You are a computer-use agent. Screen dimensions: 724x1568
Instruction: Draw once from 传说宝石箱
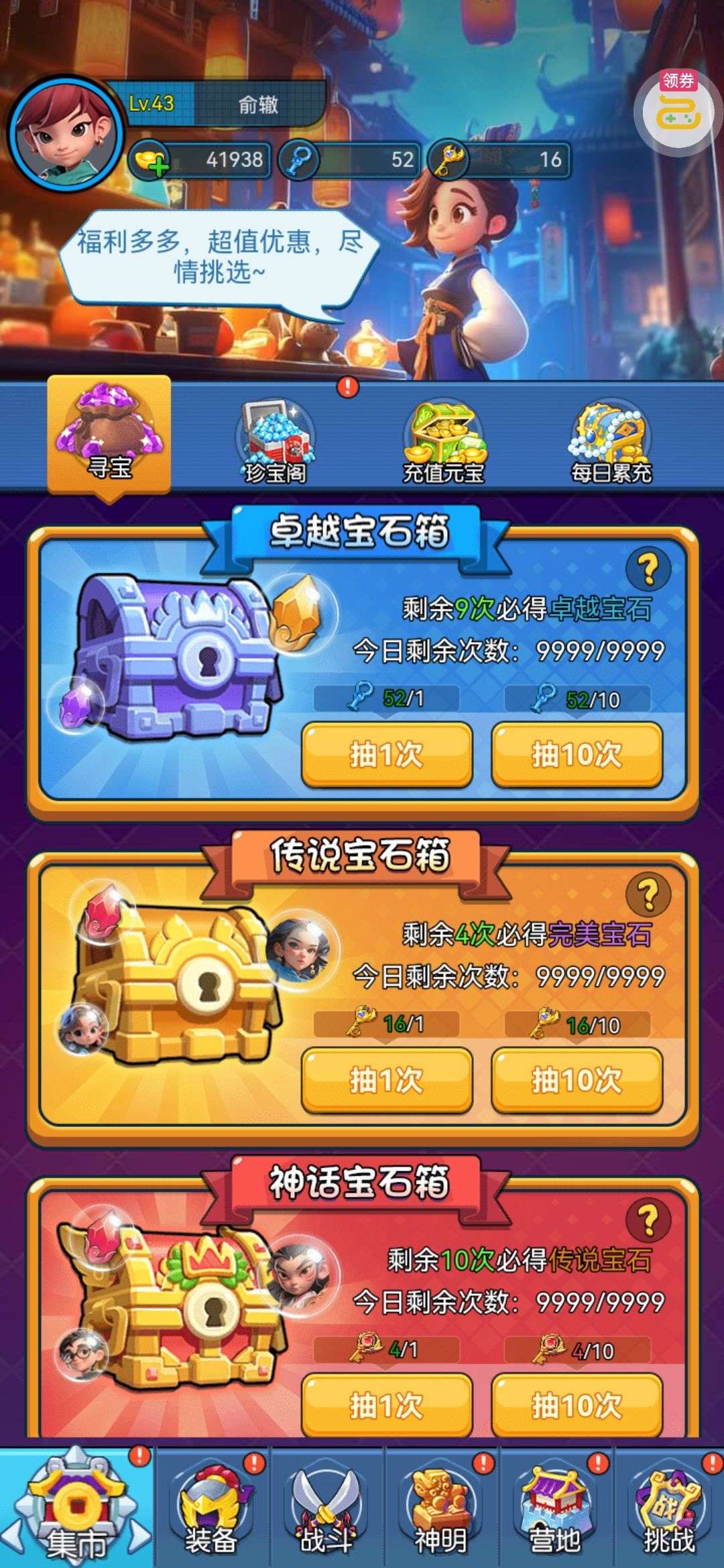pos(387,1080)
